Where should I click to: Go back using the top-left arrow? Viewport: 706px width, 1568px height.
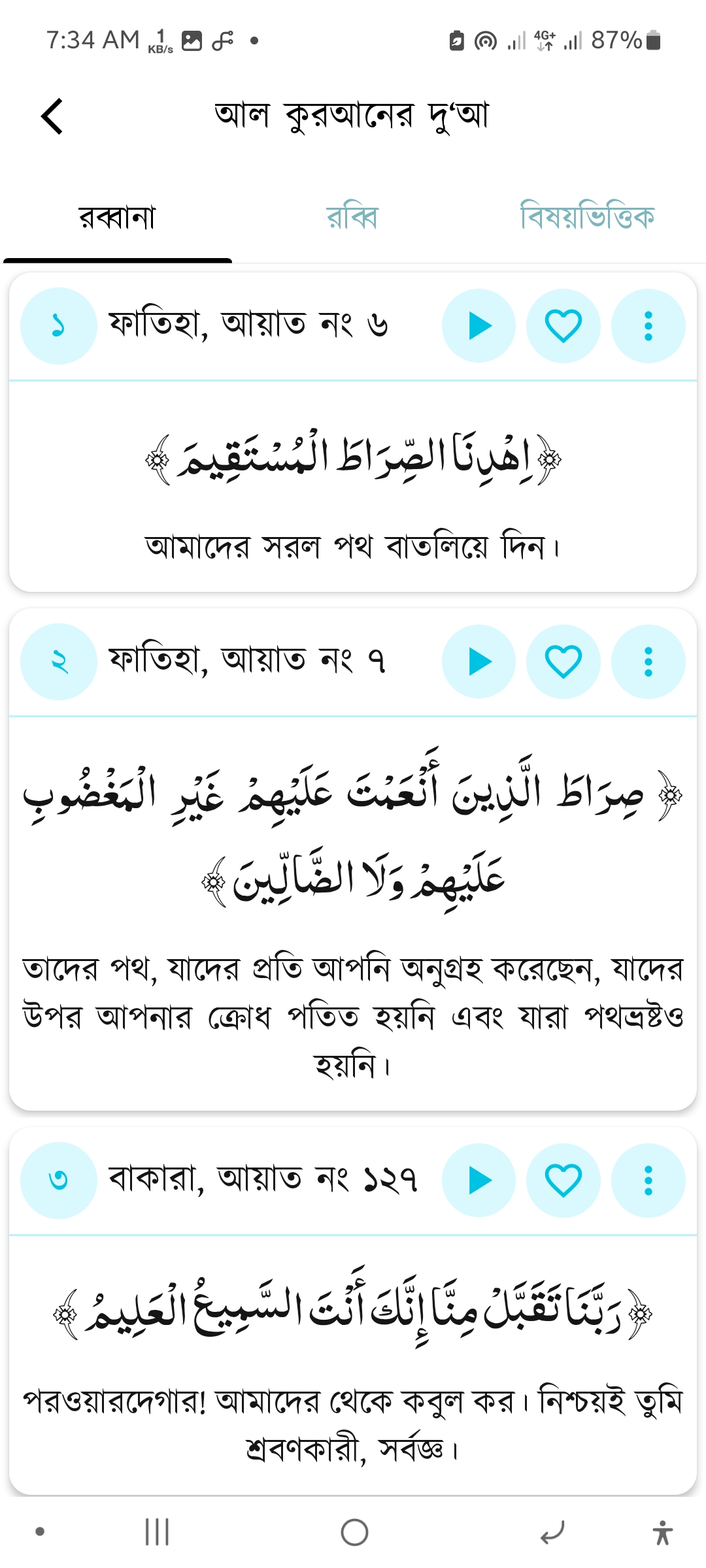(x=52, y=116)
